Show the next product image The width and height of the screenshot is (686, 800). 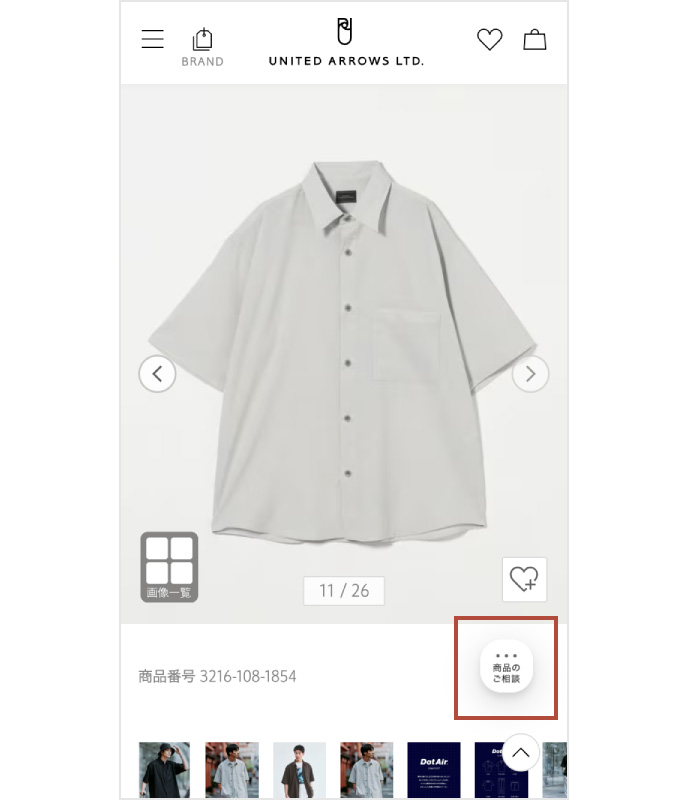530,374
